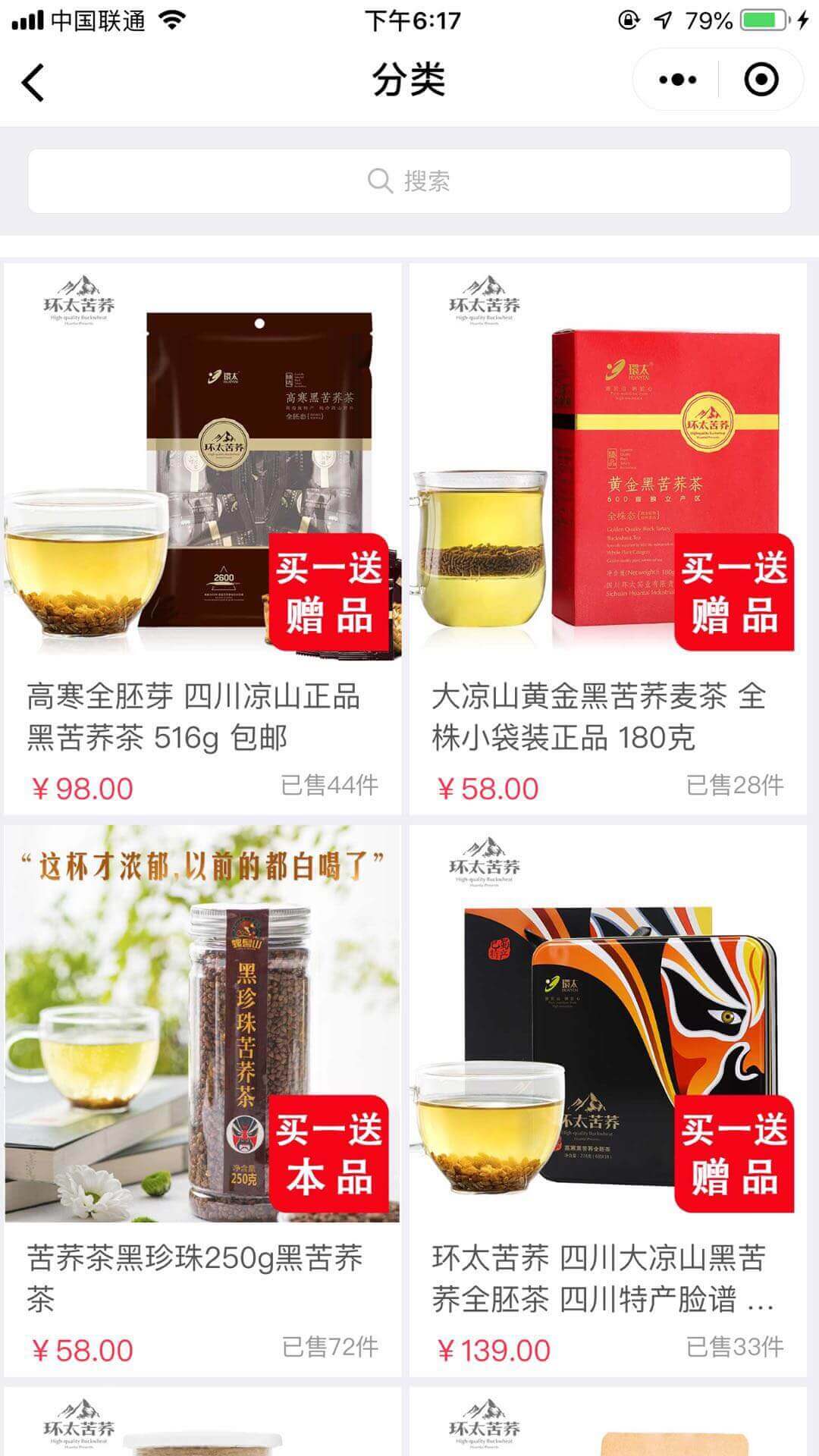
Task: Close the mini program with the circle button
Action: click(761, 80)
